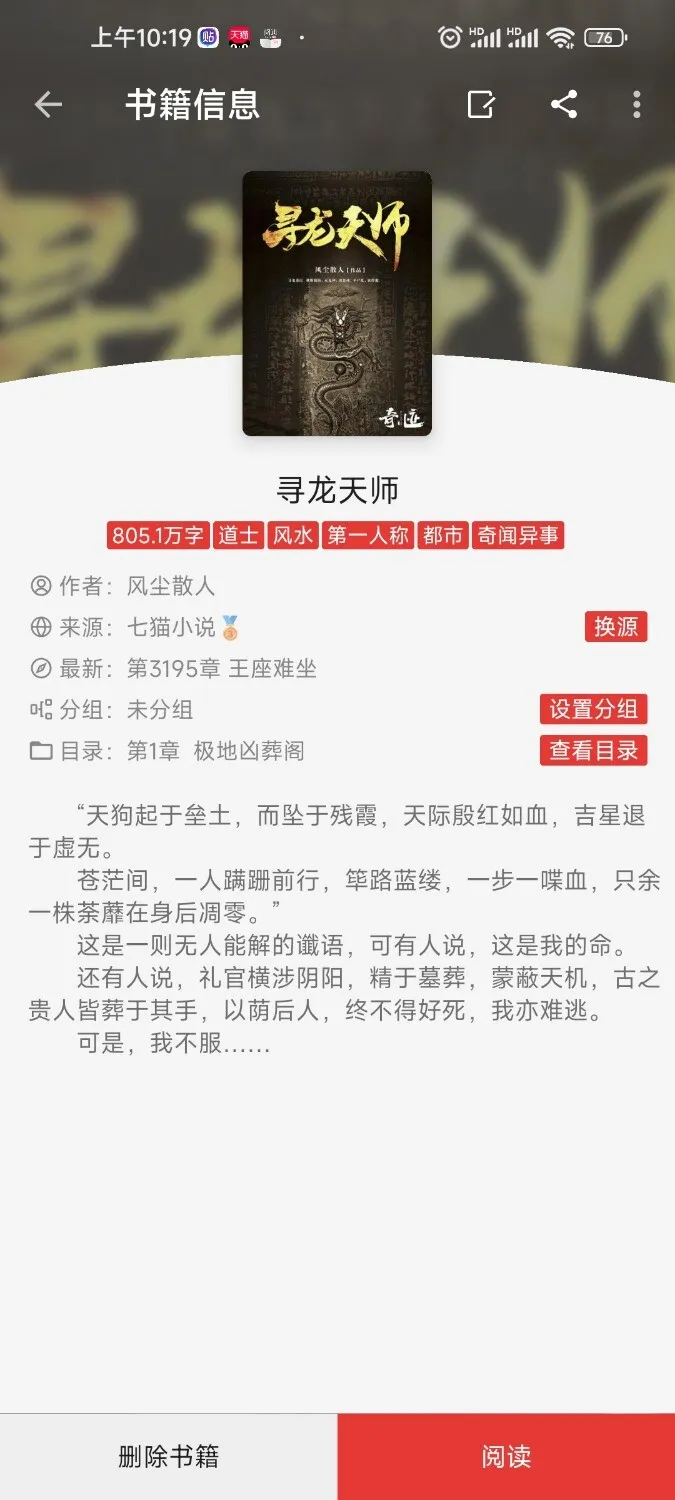This screenshot has height=1500, width=675.
Task: Share this book
Action: 564,105
